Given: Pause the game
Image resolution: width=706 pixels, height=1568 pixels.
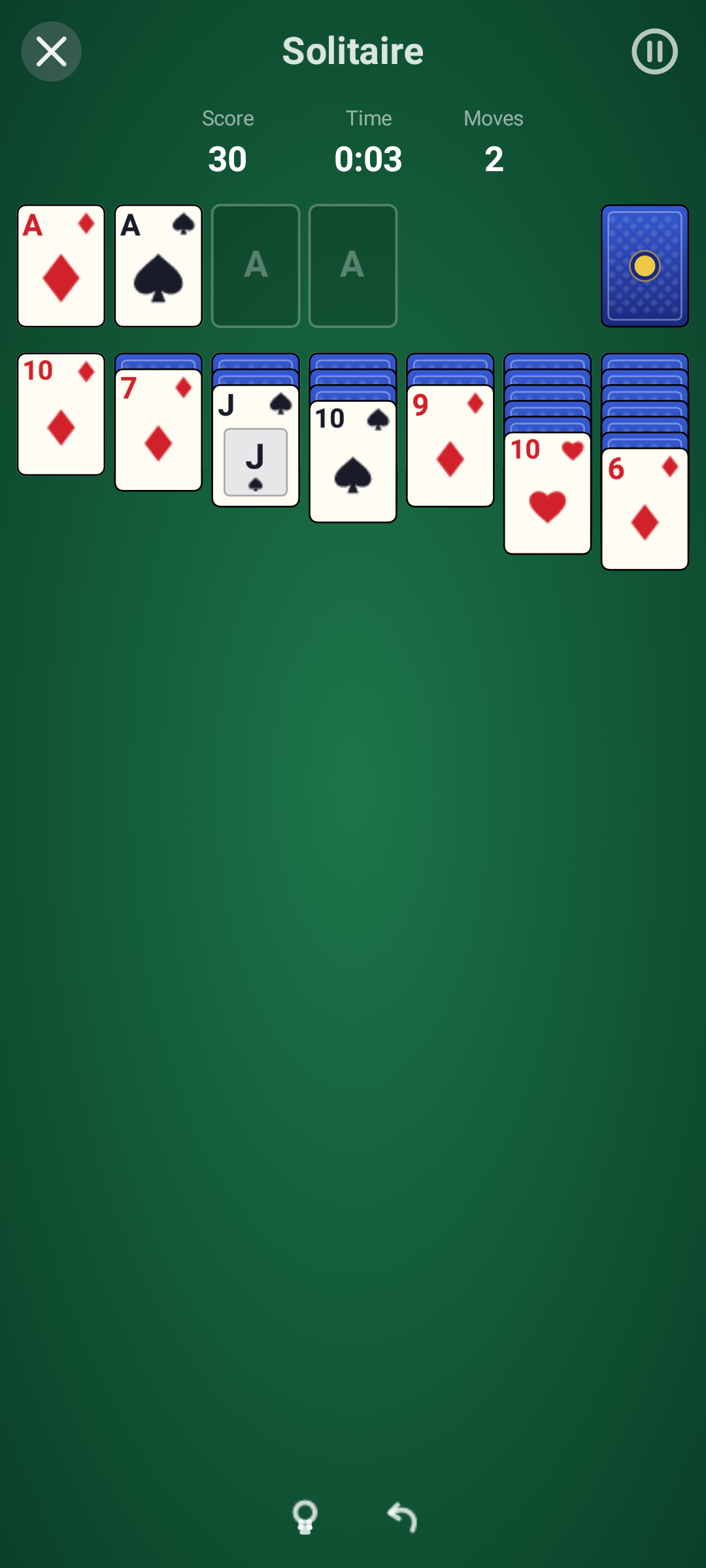Looking at the screenshot, I should click(654, 52).
